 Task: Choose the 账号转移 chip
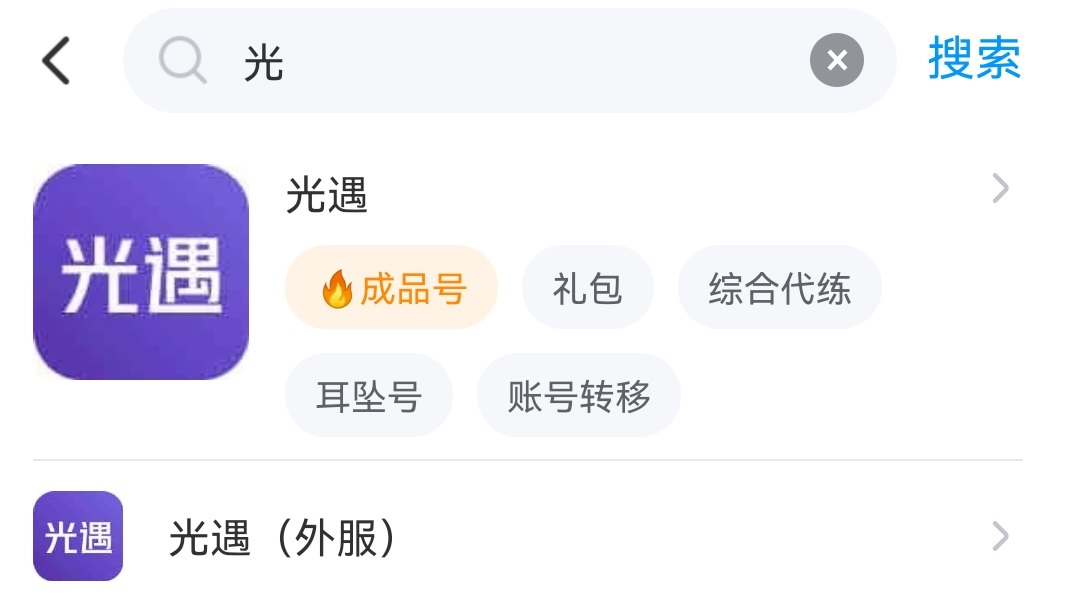pos(578,396)
